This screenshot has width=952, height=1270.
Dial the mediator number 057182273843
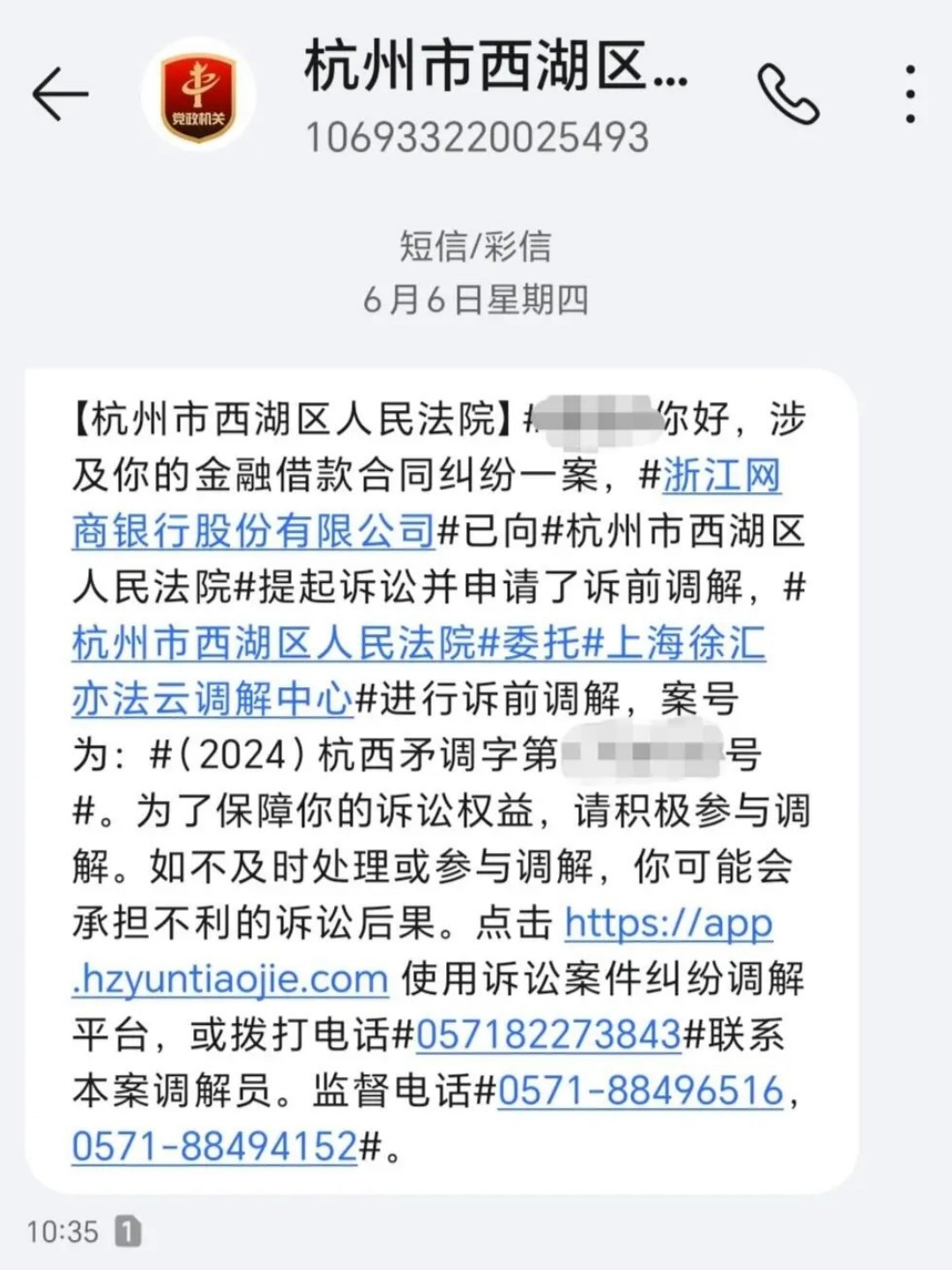coord(548,1035)
